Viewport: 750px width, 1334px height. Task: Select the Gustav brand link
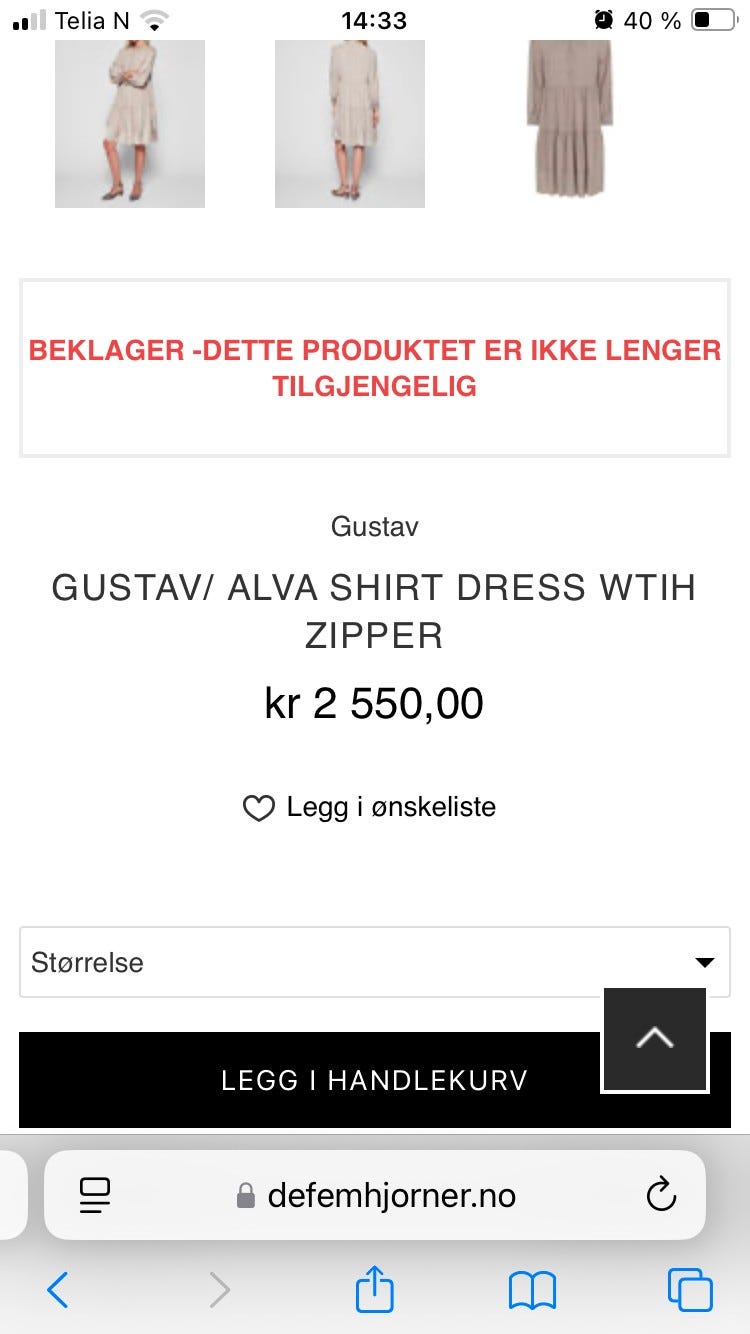pyautogui.click(x=374, y=527)
